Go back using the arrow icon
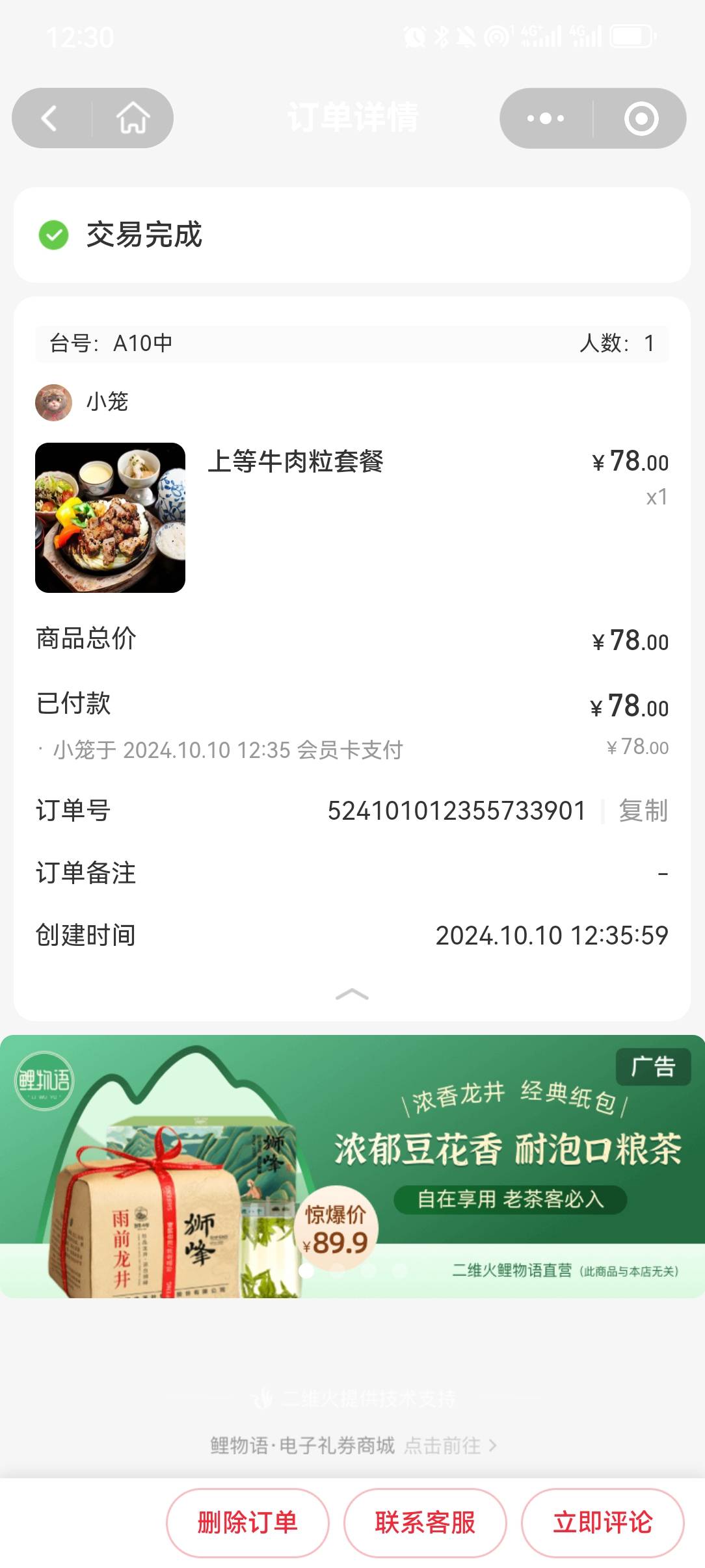Screen dimensions: 705x1568 (49, 118)
